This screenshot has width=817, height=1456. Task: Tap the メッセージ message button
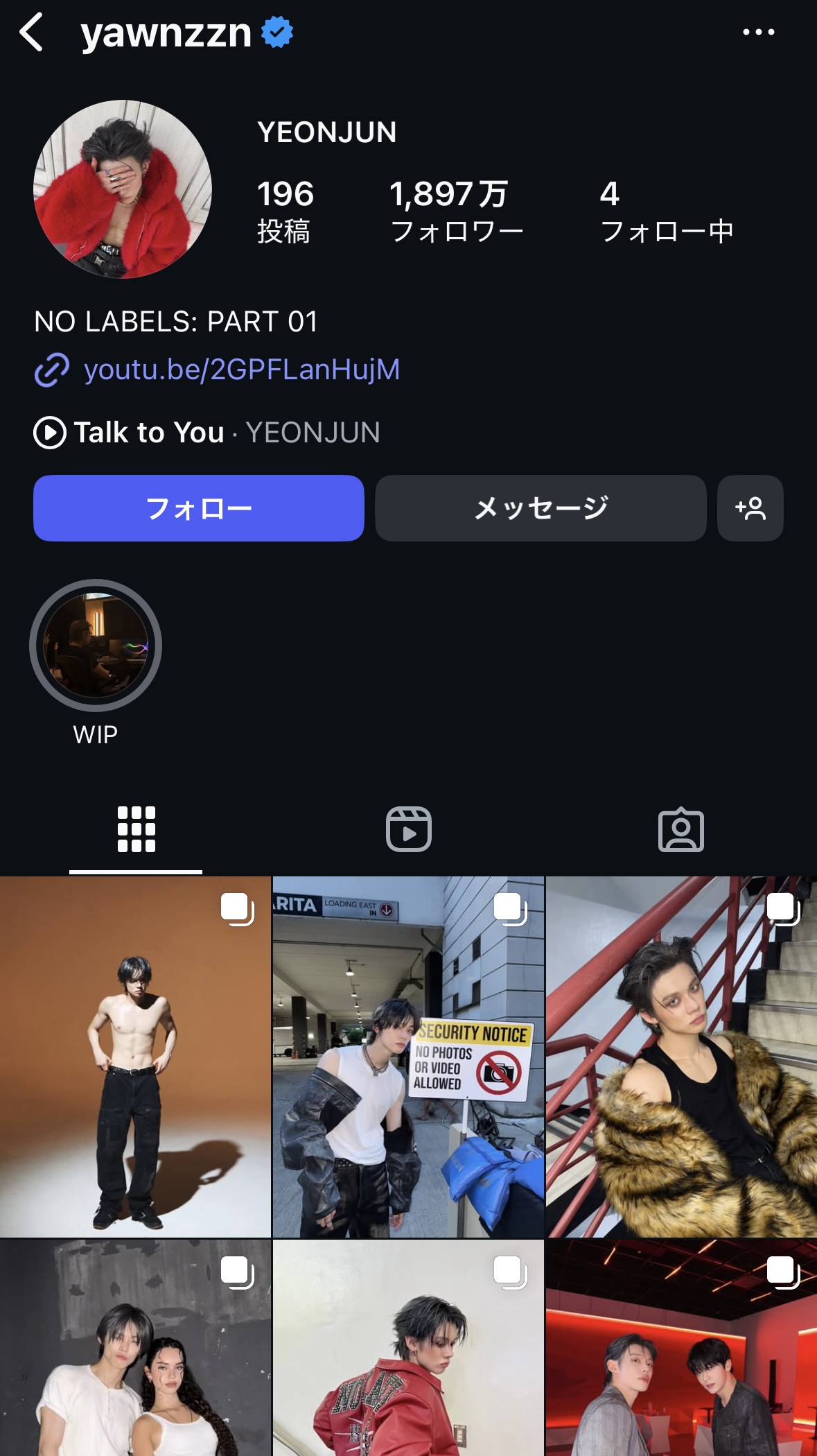(x=541, y=508)
